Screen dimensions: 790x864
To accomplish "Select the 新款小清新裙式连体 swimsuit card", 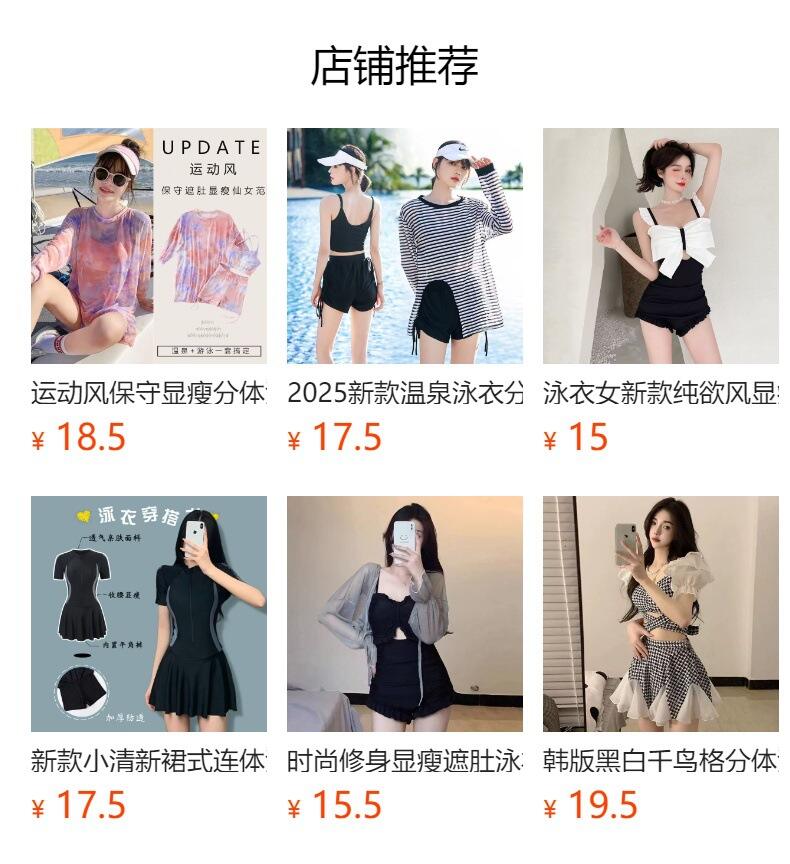I will [148, 614].
